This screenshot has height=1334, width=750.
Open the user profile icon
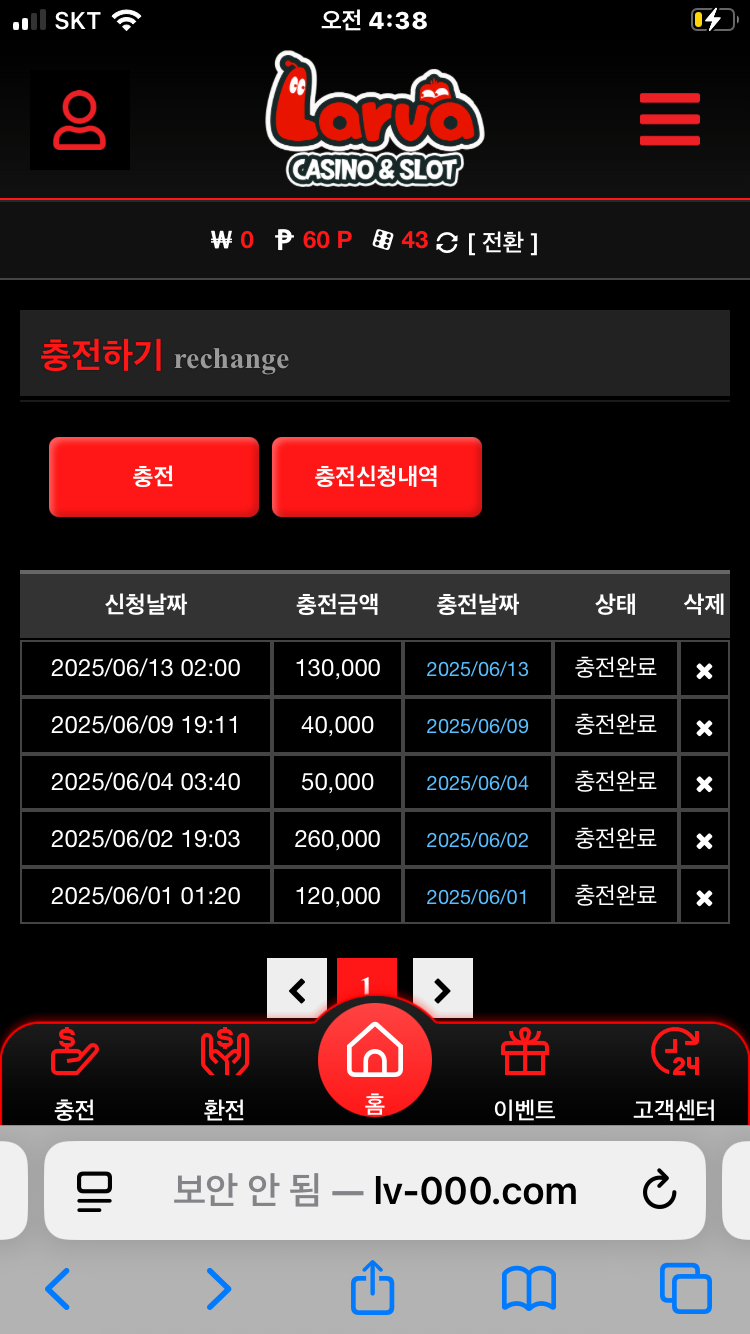[x=79, y=120]
